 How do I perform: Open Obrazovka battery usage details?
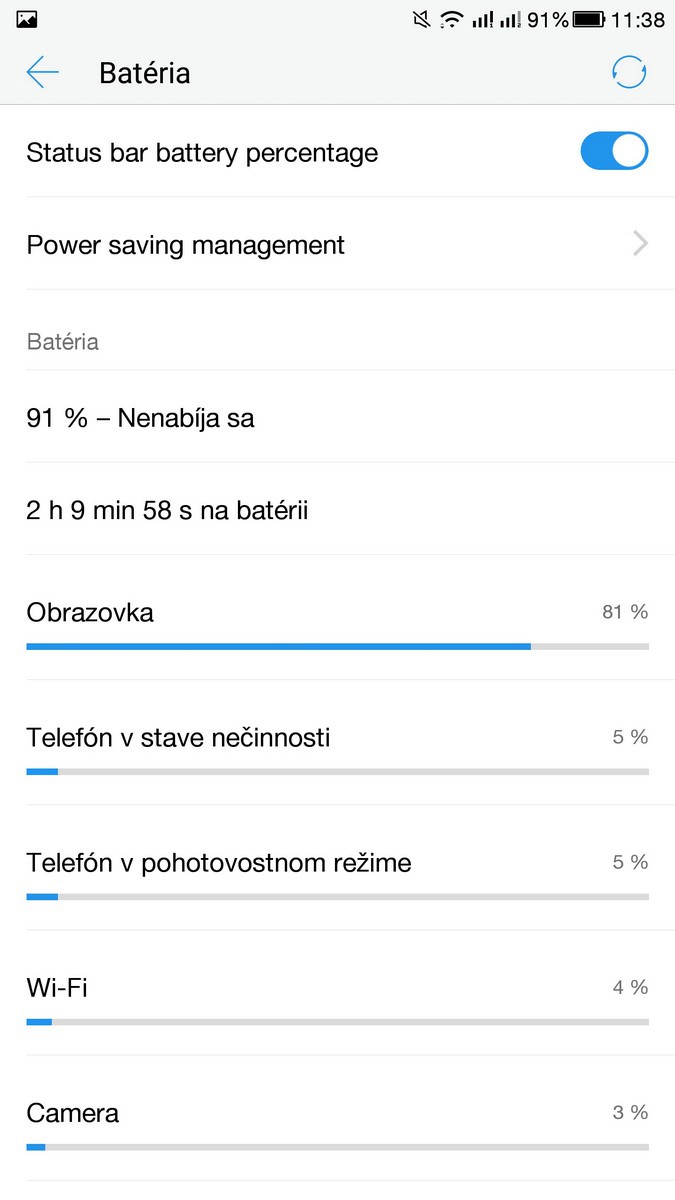[x=338, y=618]
